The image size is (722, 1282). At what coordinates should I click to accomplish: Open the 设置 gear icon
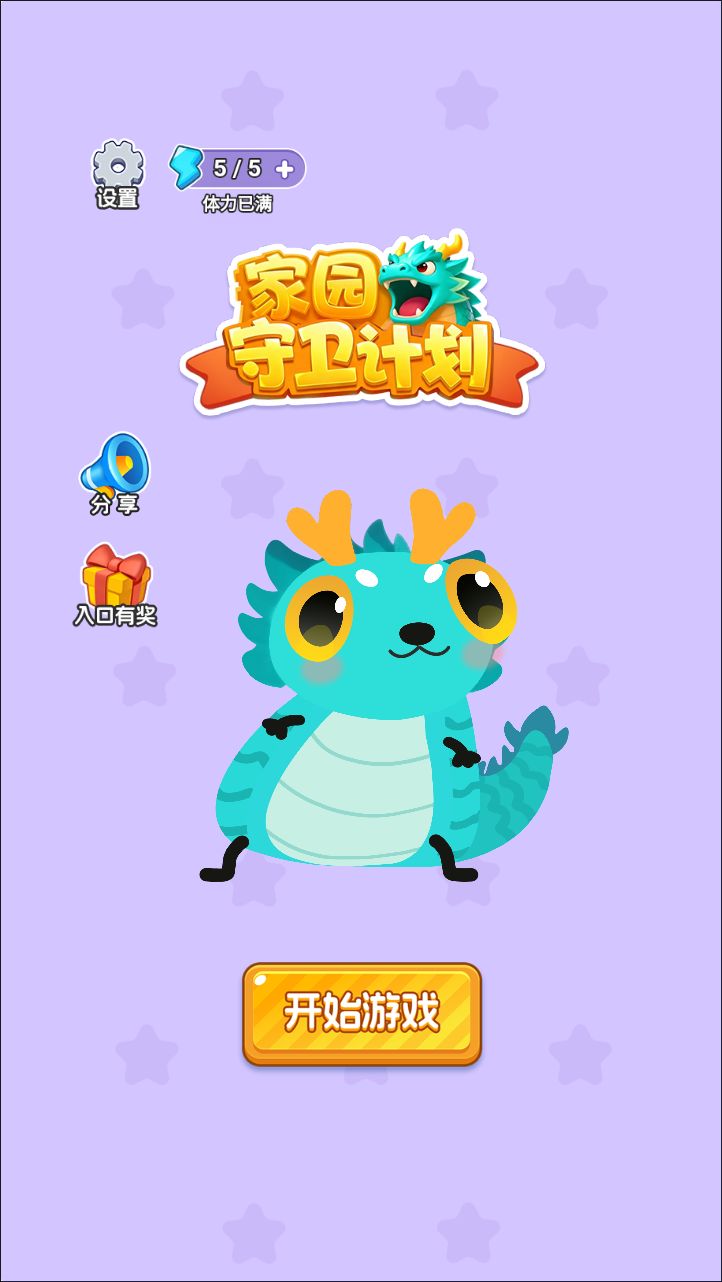[118, 166]
